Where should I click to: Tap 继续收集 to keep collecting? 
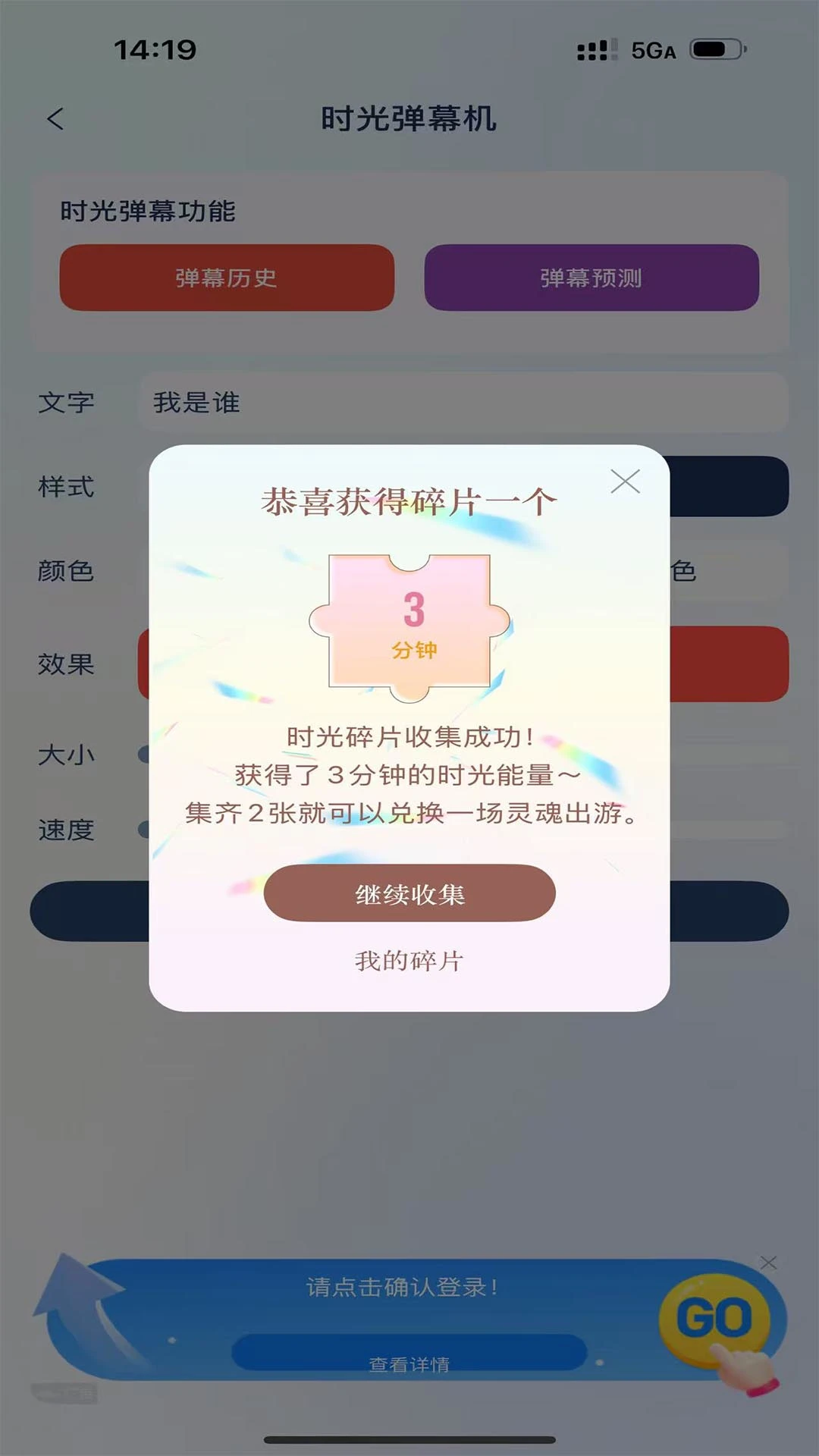click(409, 893)
